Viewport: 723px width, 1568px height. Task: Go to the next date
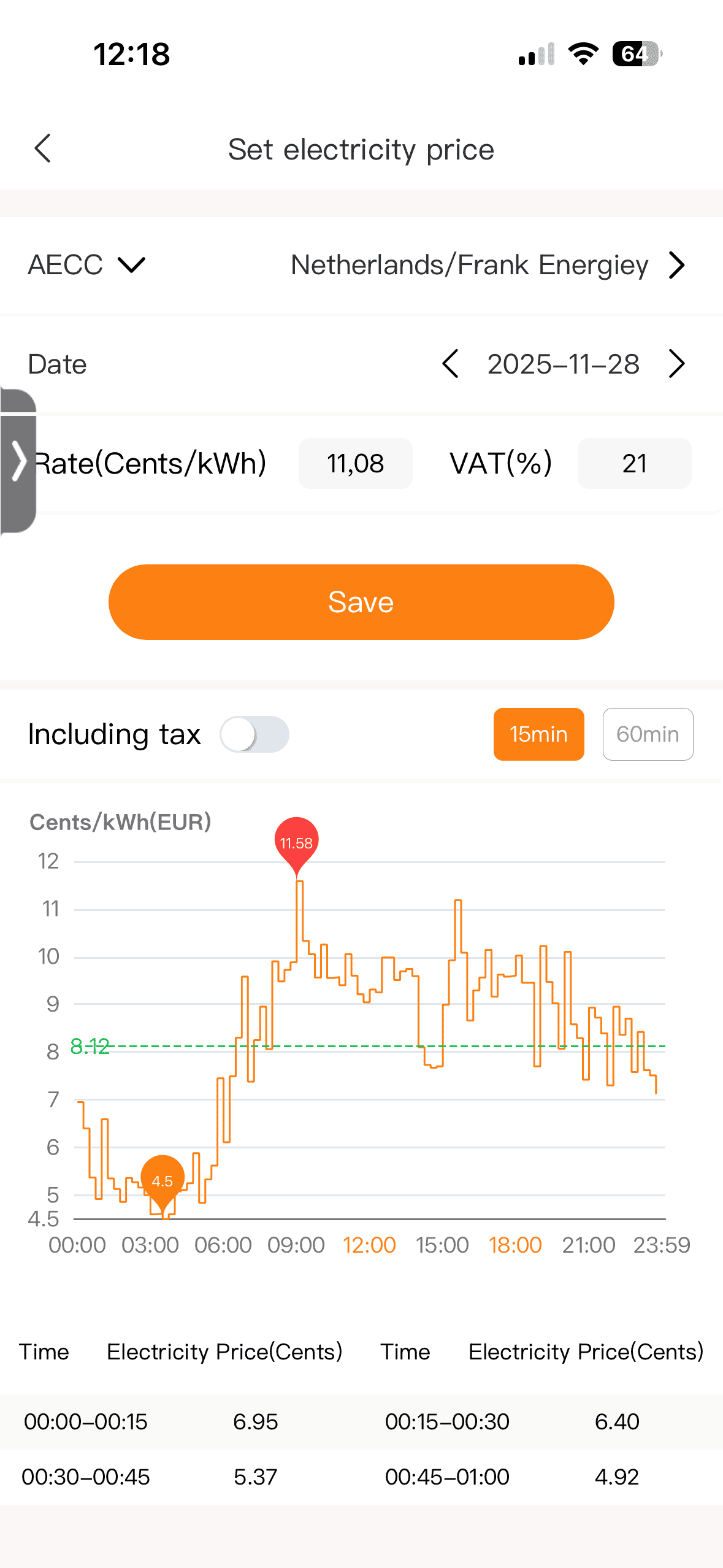click(x=676, y=364)
